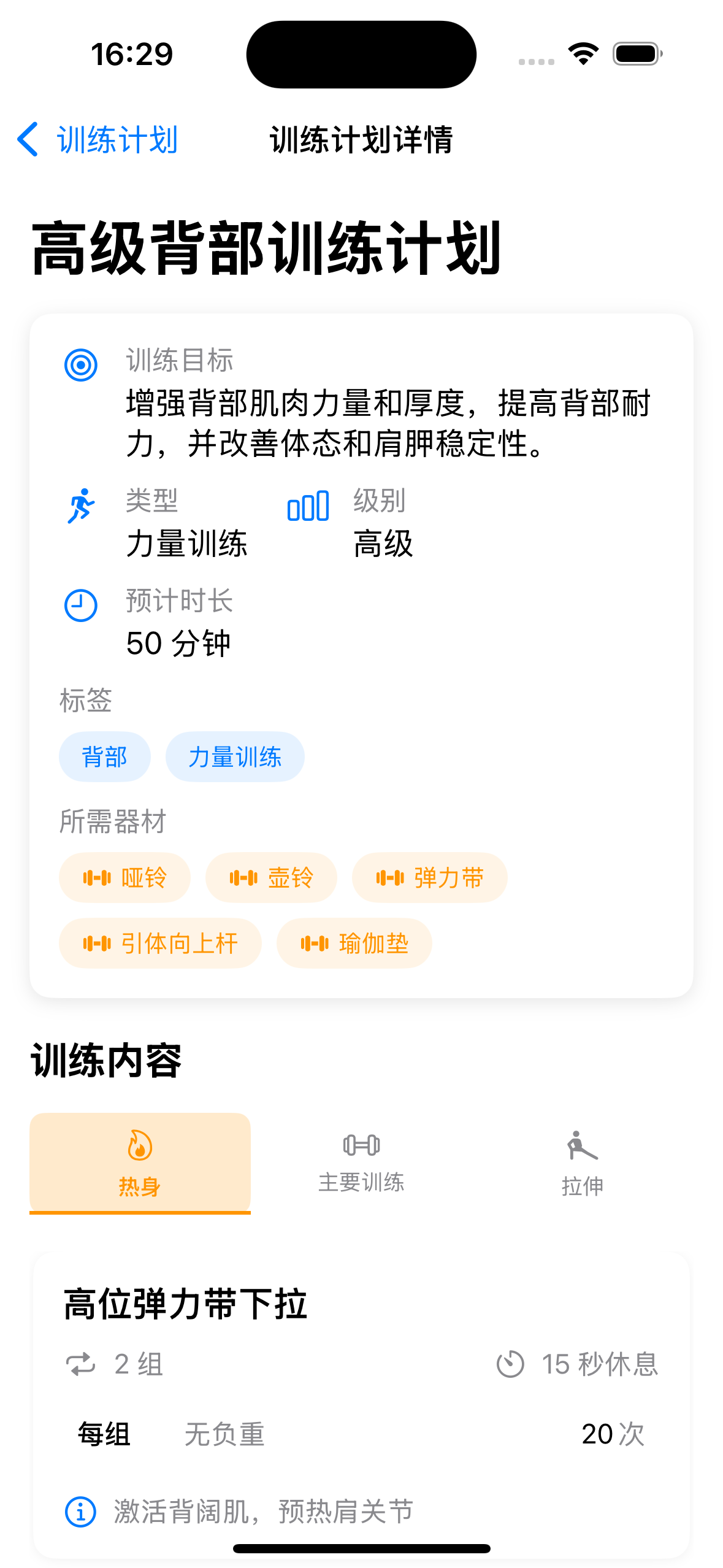Open the 弹力带 equipment item
Viewport: 723px width, 1568px height.
[x=429, y=878]
